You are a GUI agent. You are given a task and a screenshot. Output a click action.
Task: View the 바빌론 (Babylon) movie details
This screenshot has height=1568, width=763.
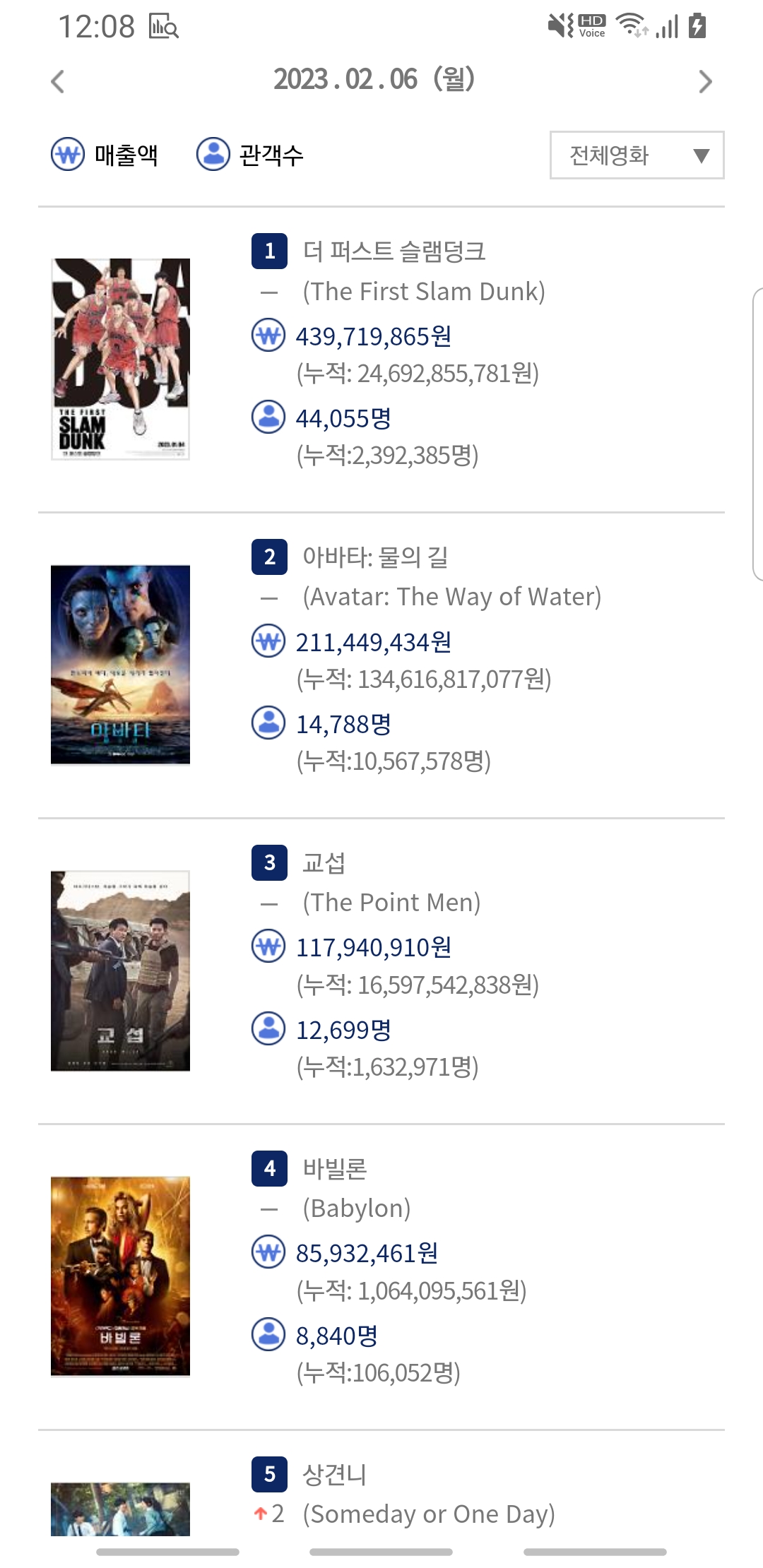point(381,1277)
